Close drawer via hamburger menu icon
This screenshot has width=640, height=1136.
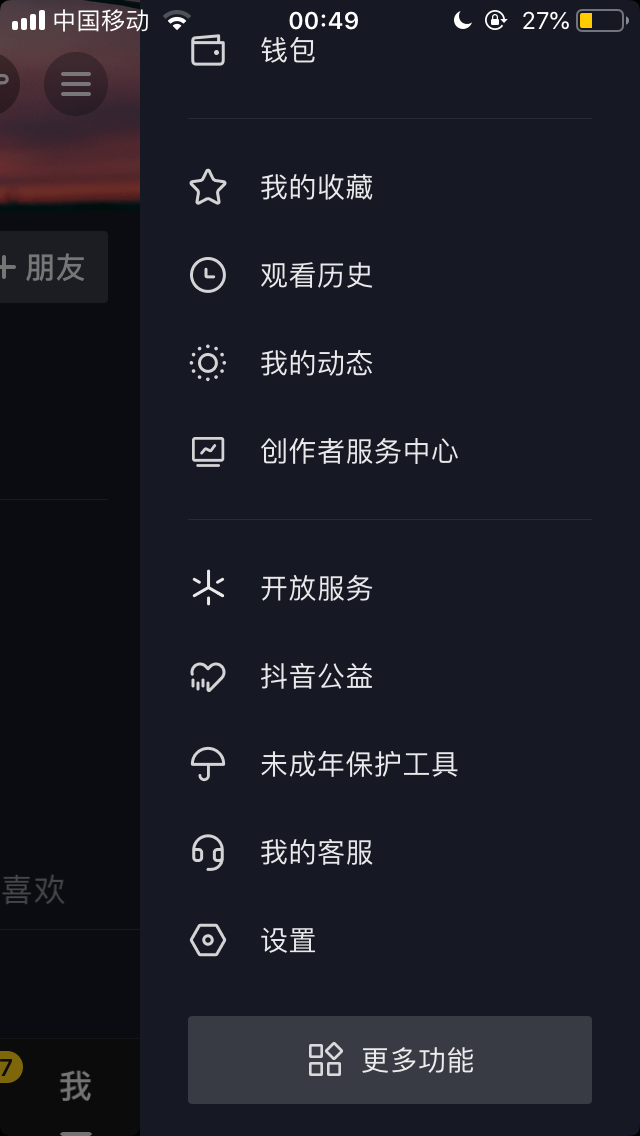click(76, 84)
